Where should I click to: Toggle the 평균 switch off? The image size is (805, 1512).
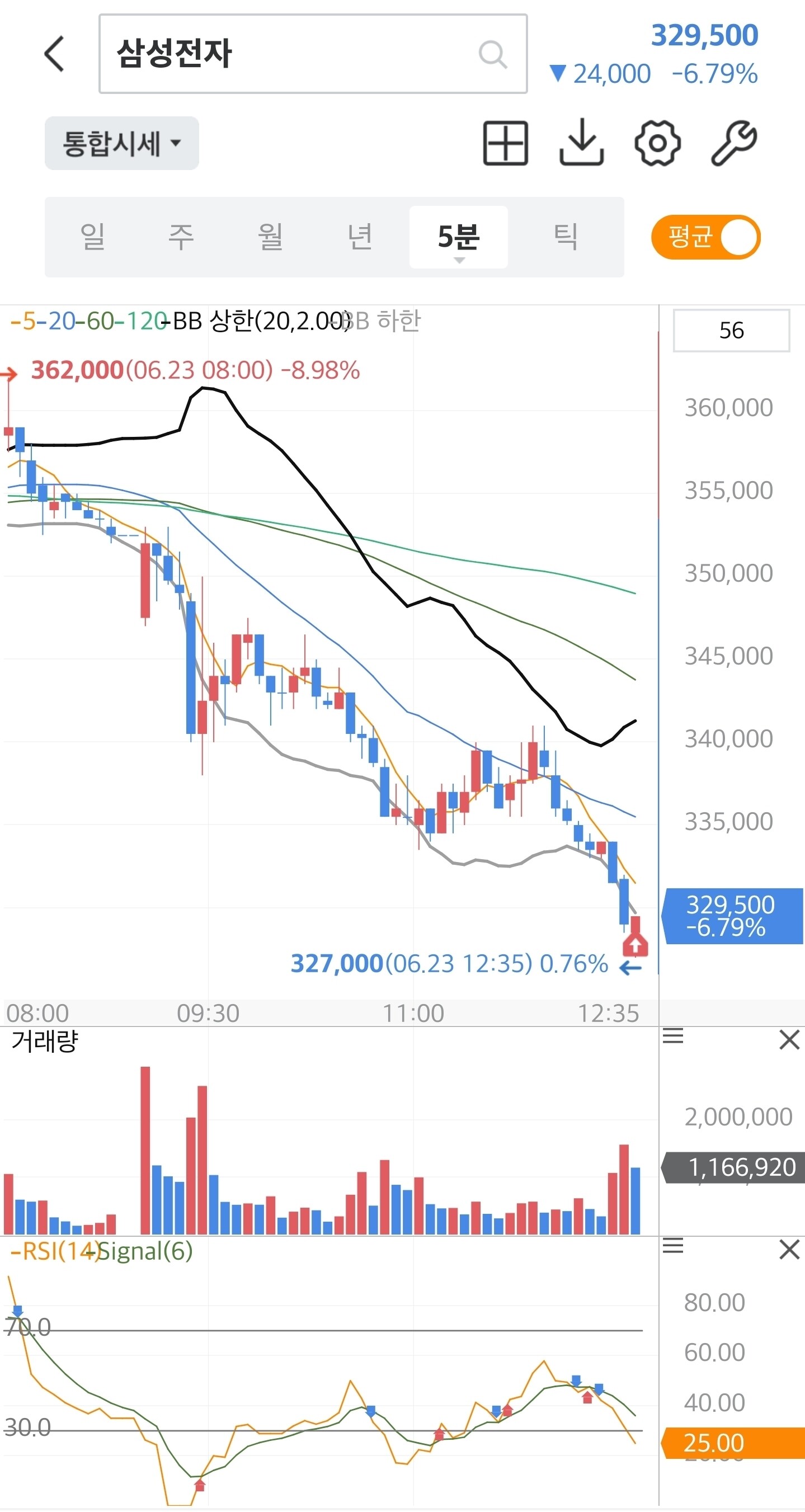[706, 237]
